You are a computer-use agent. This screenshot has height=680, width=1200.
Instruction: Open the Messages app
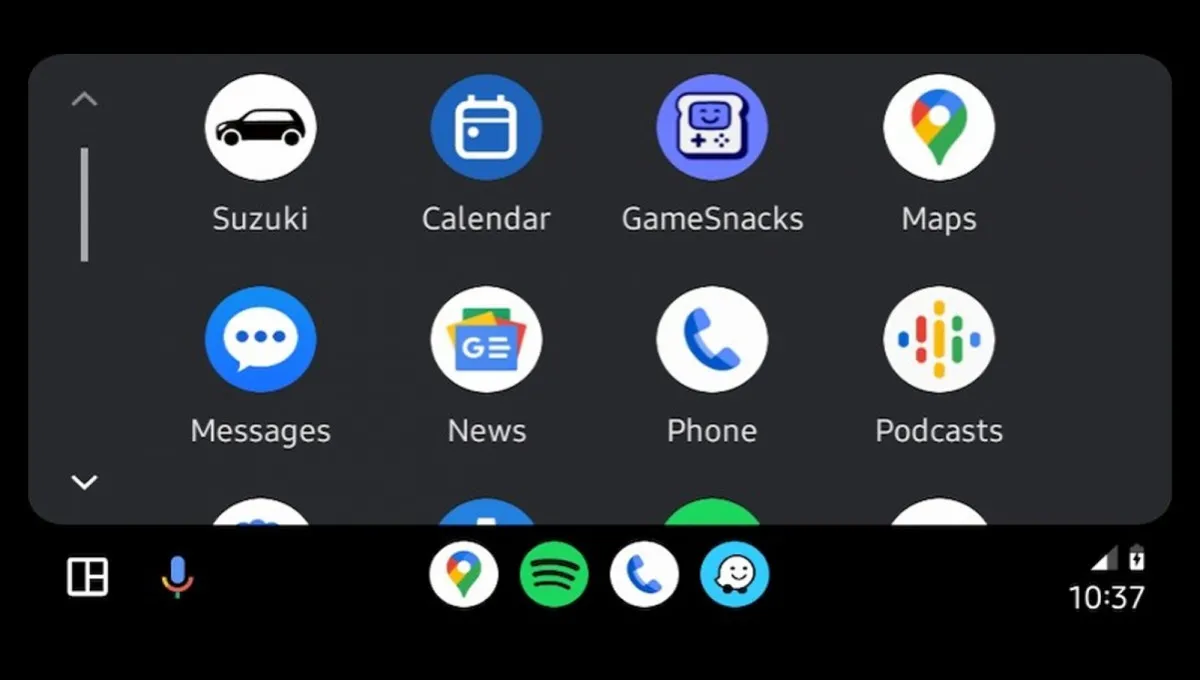pos(260,340)
